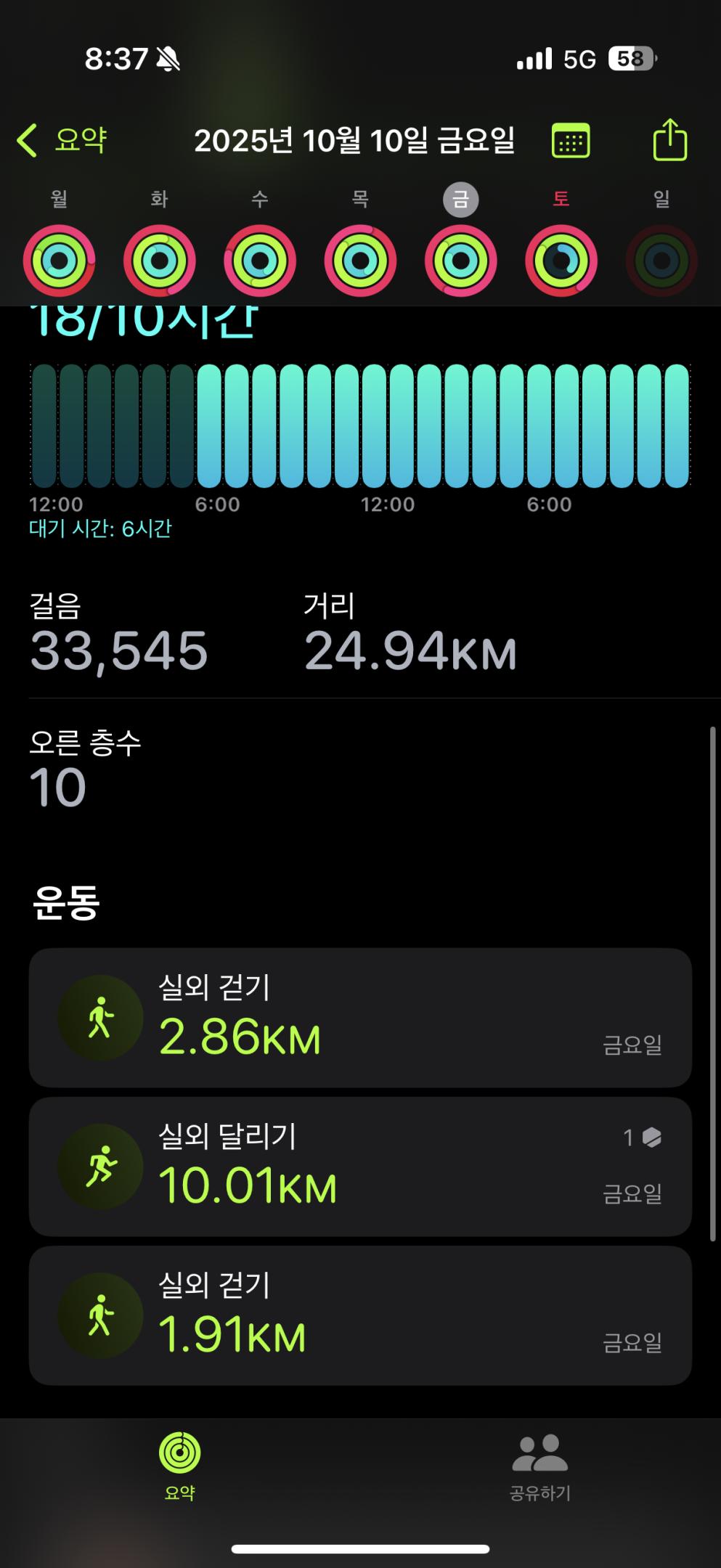The width and height of the screenshot is (721, 1568).
Task: Open the calendar view icon
Action: 571,140
